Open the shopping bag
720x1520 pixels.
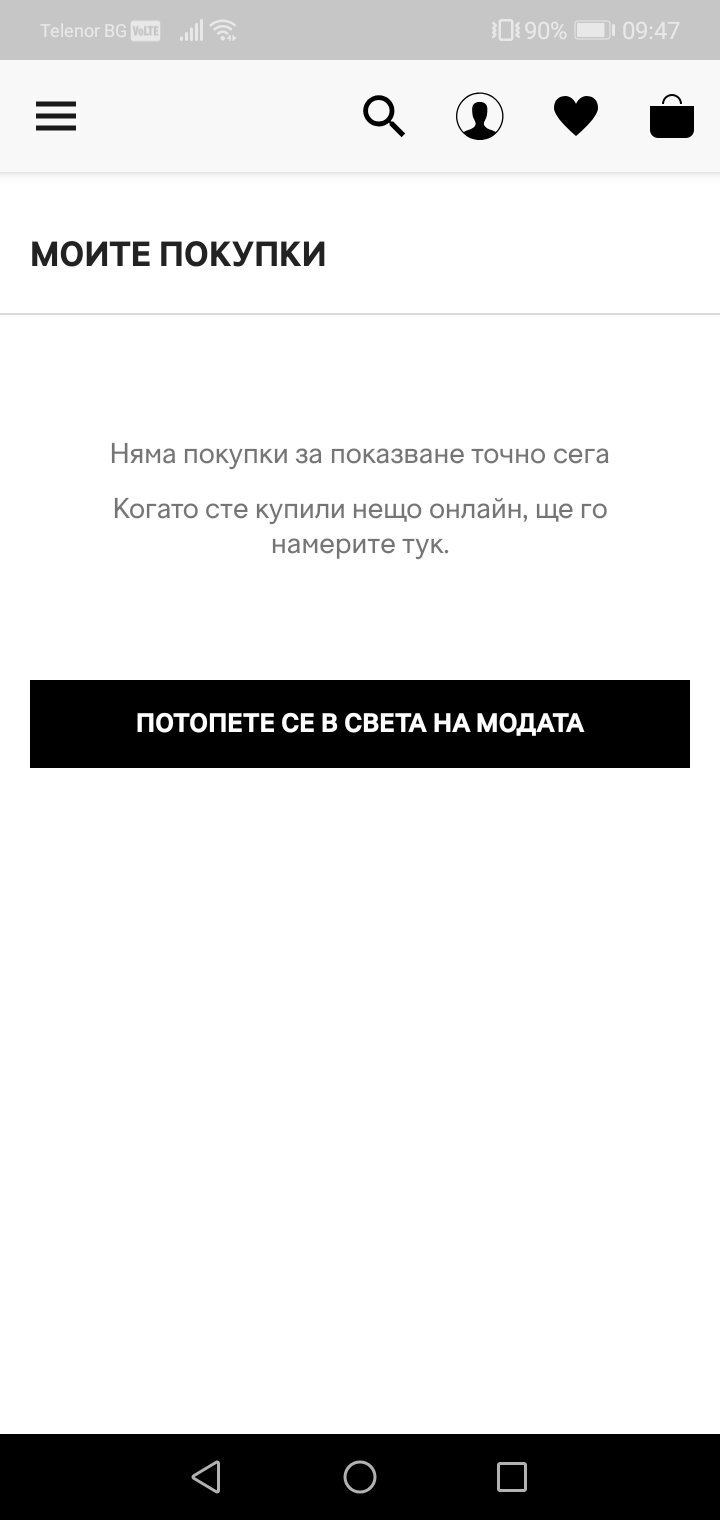(672, 117)
